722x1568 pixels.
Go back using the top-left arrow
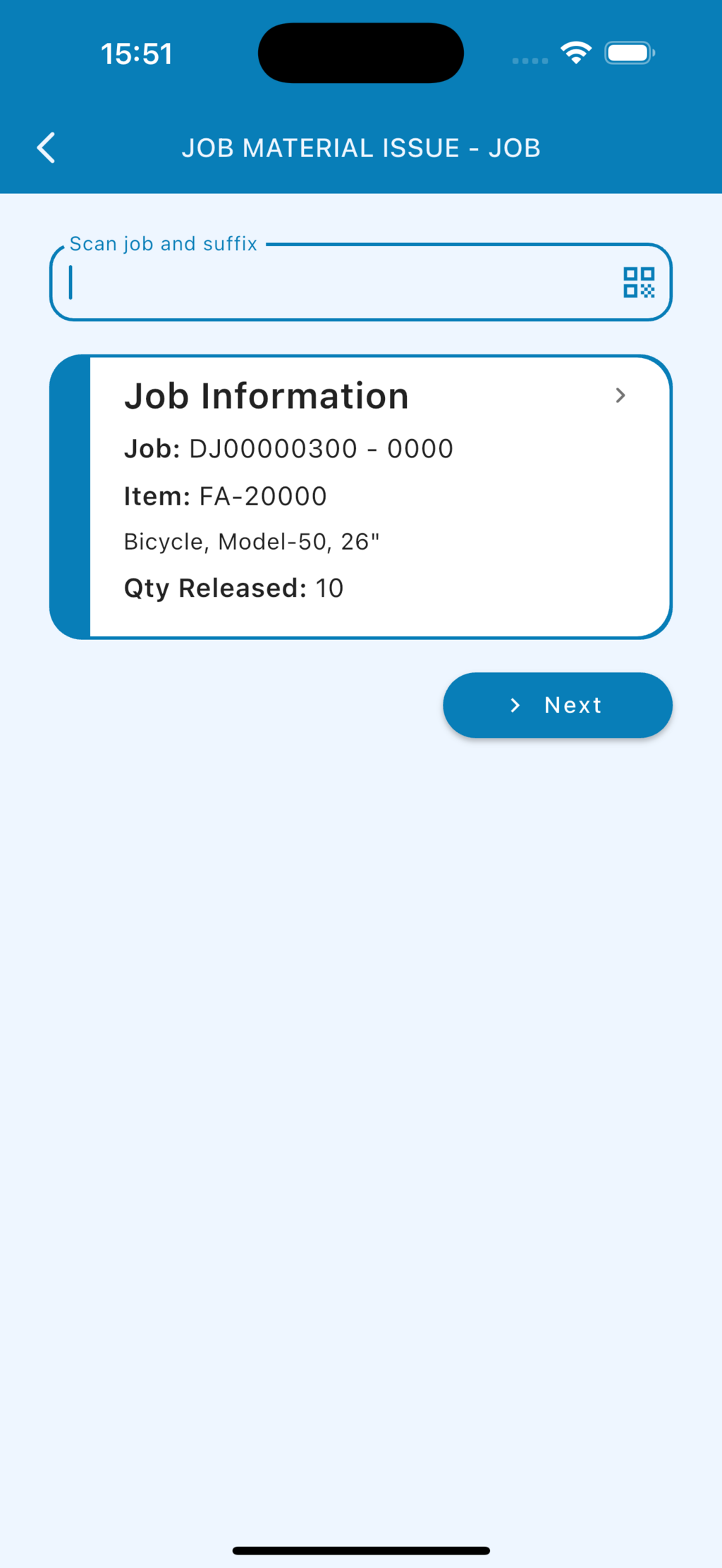click(x=47, y=148)
